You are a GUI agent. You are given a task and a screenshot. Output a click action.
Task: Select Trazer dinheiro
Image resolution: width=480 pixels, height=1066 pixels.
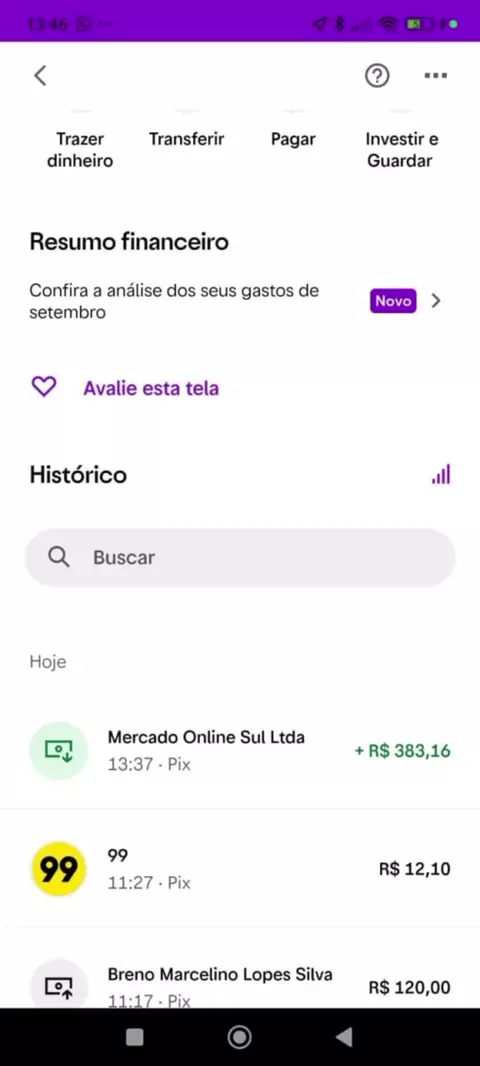point(80,150)
